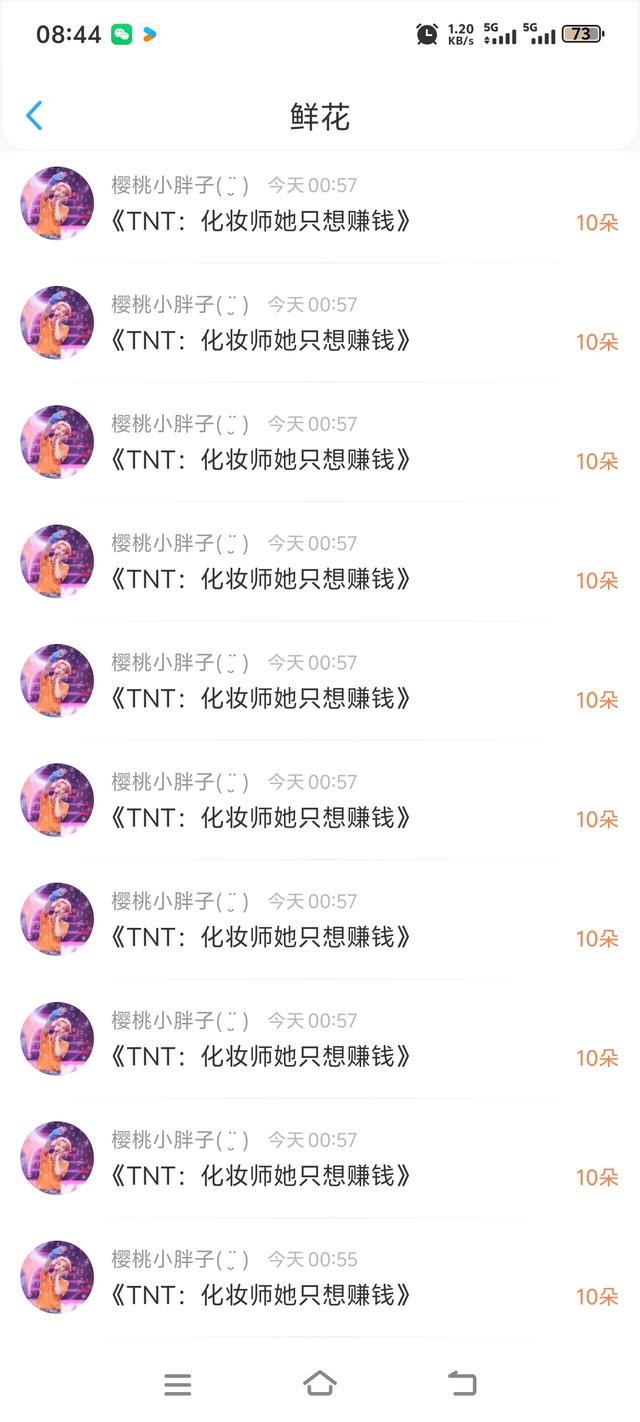Go back from the 鲜花 page
The image size is (640, 1422).
34,116
